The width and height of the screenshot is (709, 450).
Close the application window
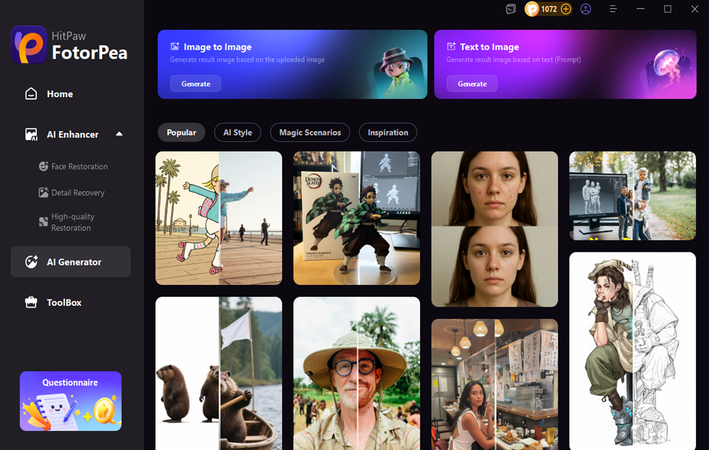coord(694,9)
